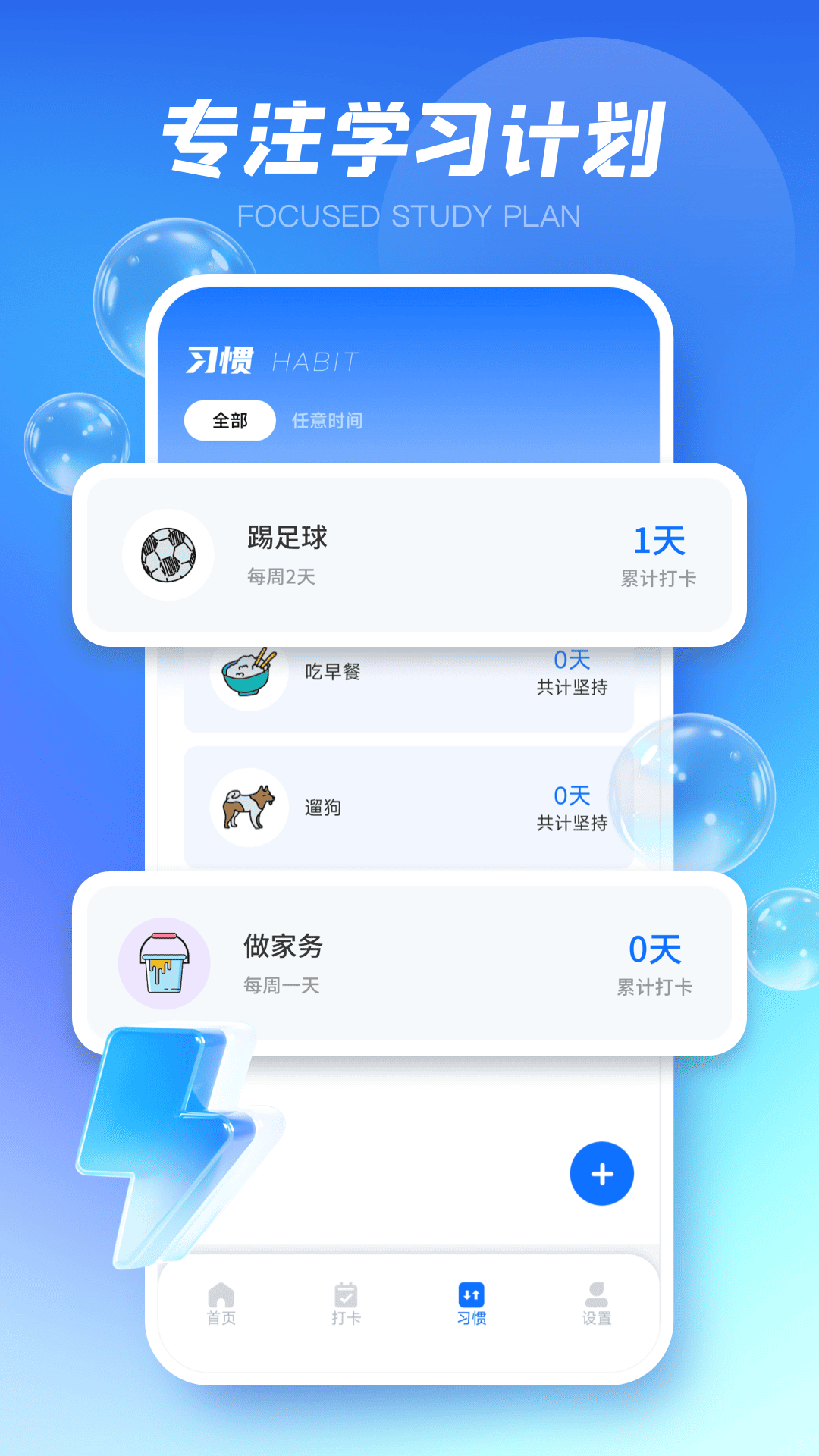Tap the dog icon for 遛狗
Screen dimensions: 819x1456
click(x=248, y=806)
